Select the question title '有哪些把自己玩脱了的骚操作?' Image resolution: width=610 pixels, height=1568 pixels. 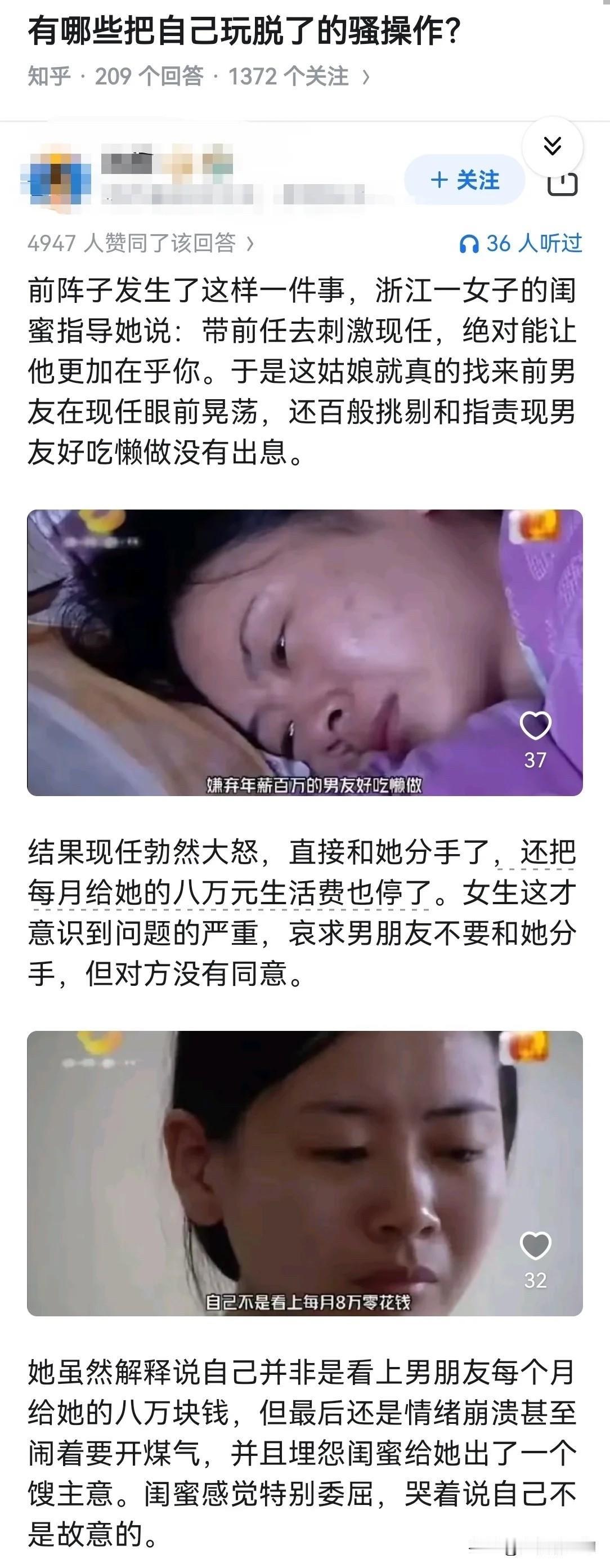click(x=243, y=28)
